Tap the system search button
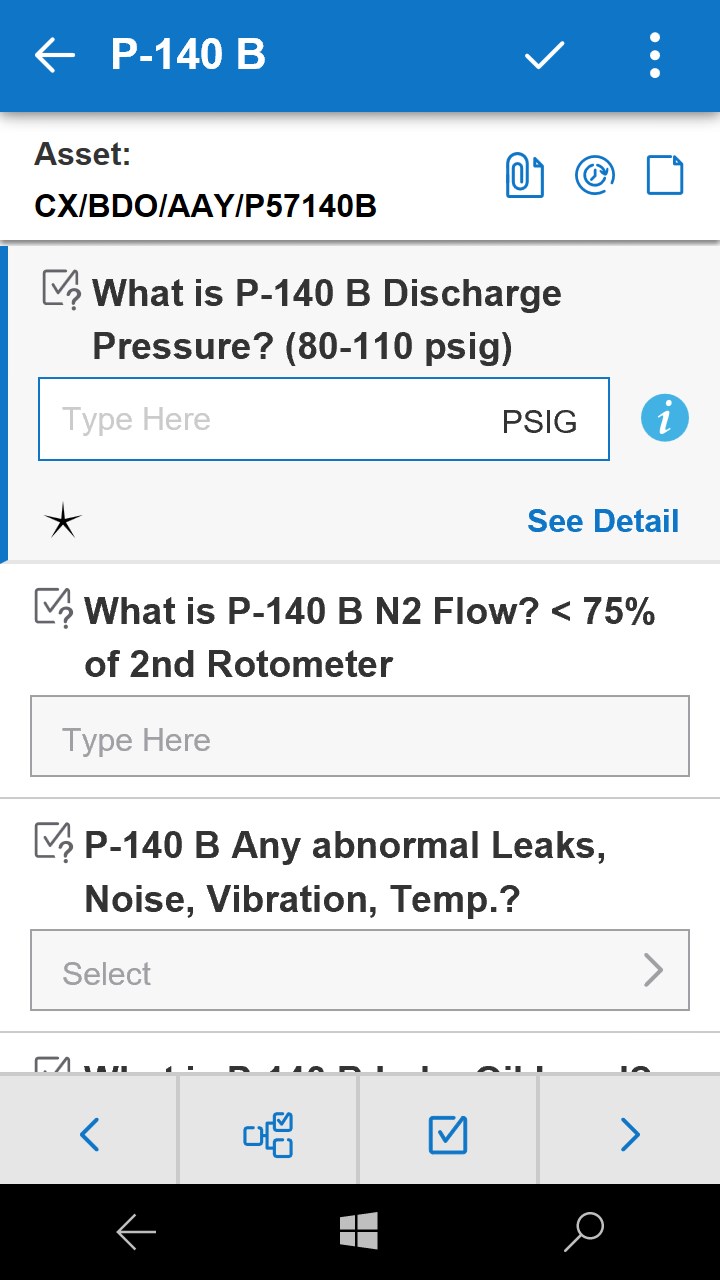The height and width of the screenshot is (1280, 720). click(584, 1231)
